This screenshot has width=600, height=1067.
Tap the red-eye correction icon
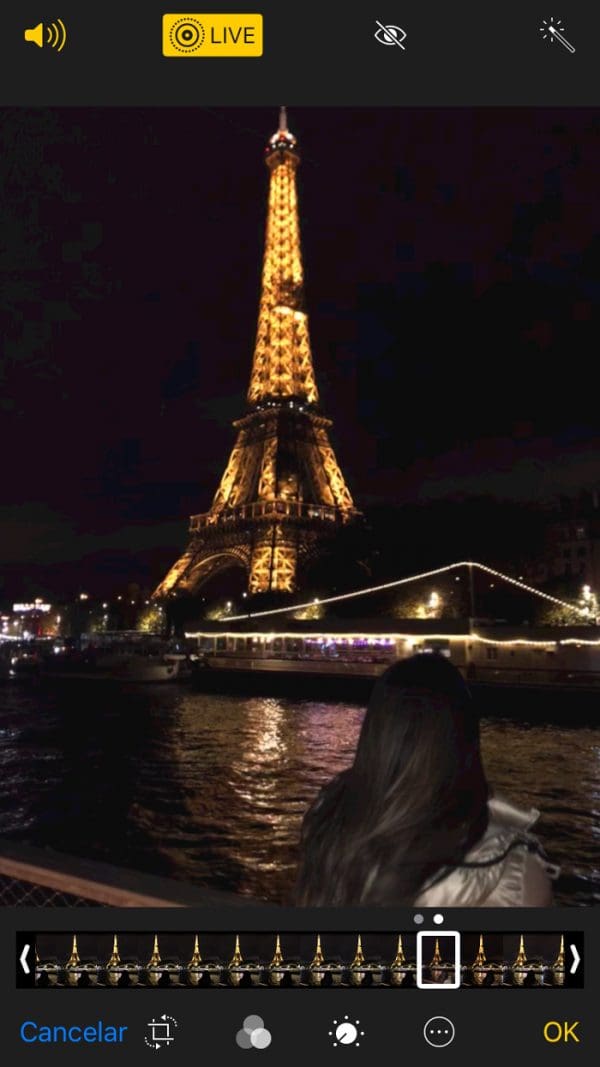click(390, 36)
